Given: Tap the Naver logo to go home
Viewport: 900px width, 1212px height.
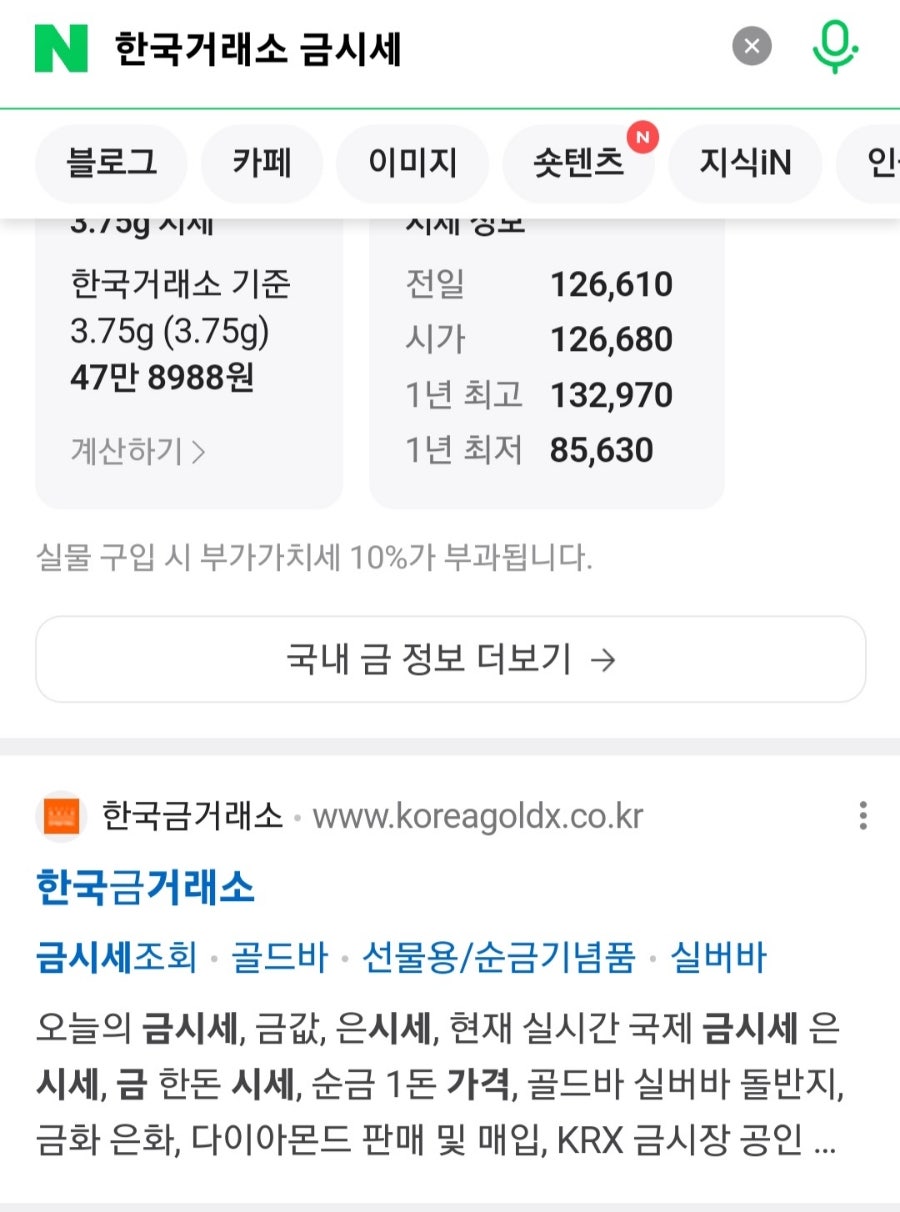Looking at the screenshot, I should [x=61, y=47].
